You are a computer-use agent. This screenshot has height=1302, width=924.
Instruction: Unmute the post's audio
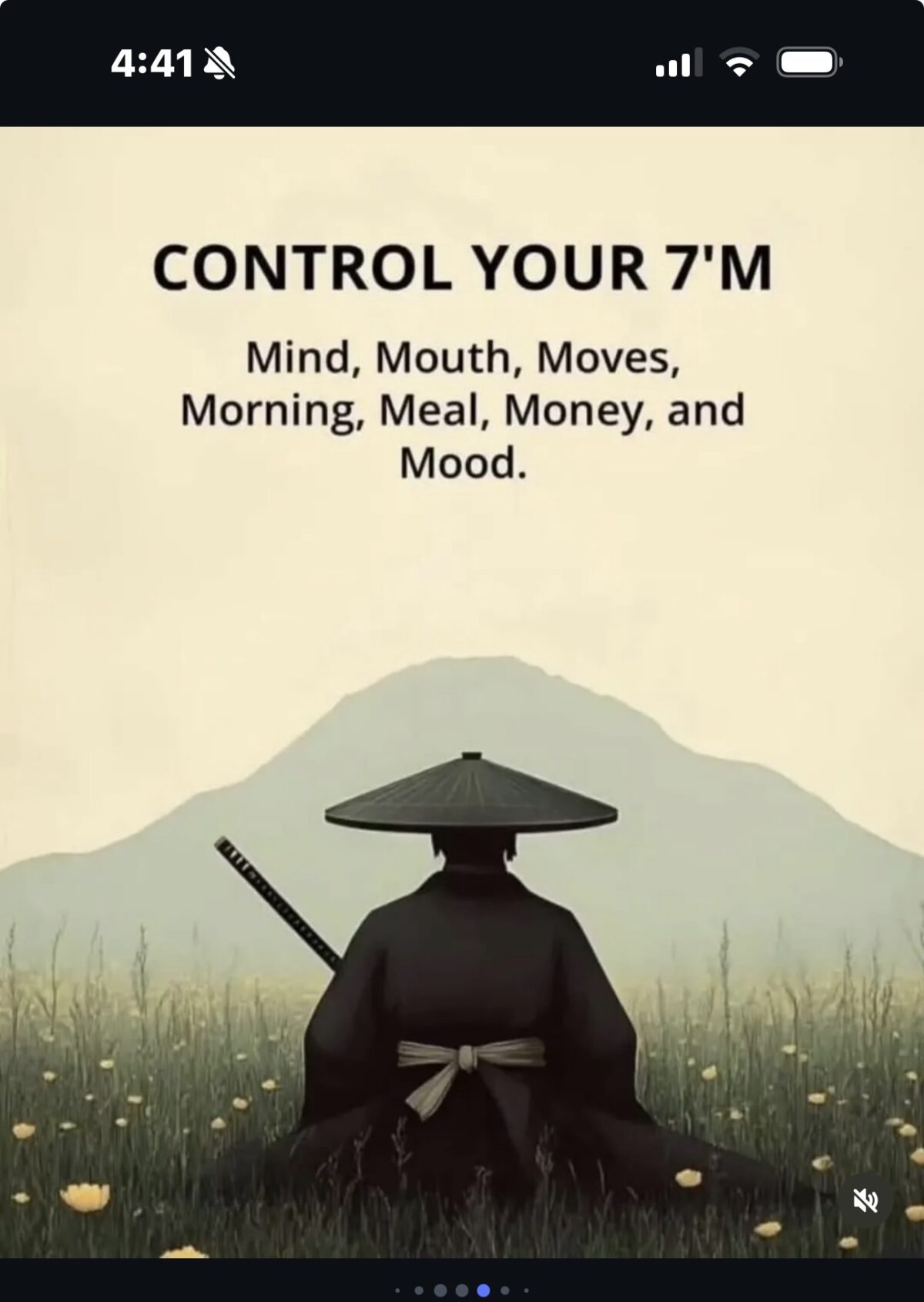click(x=865, y=1200)
